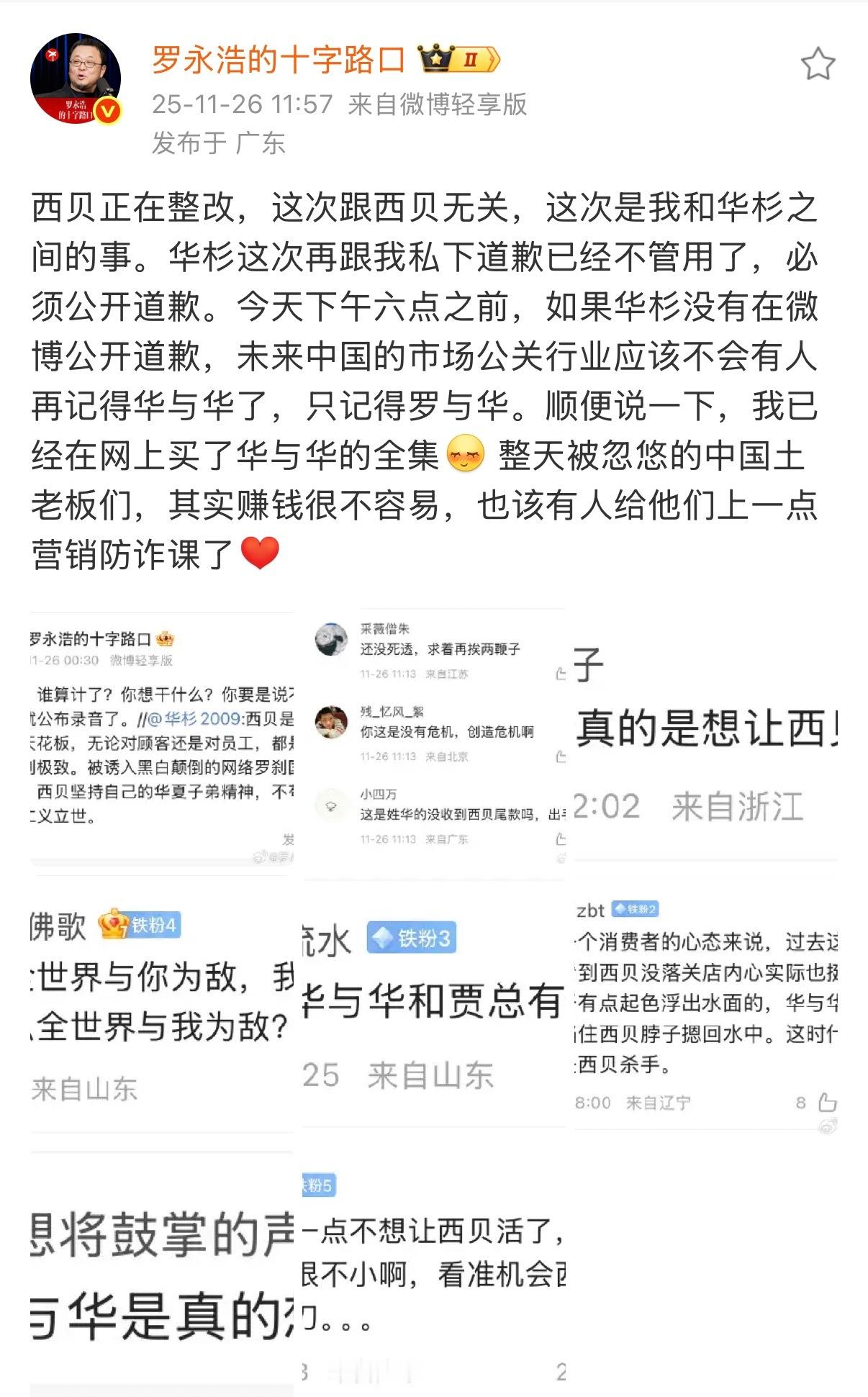The height and width of the screenshot is (1397, 868).
Task: Click the red heart emoji ending the post
Action: pyautogui.click(x=262, y=552)
